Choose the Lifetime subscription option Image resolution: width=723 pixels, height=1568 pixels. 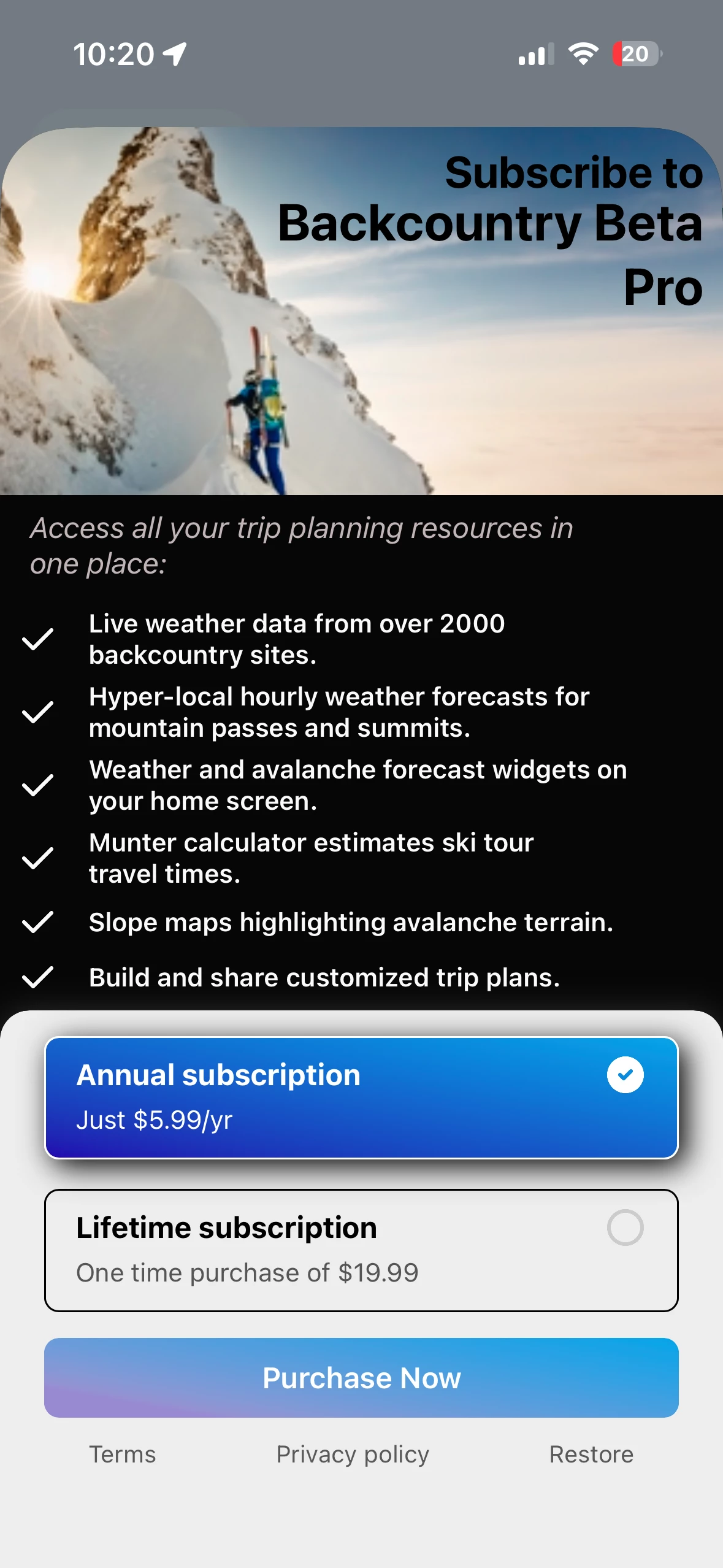coord(361,1250)
